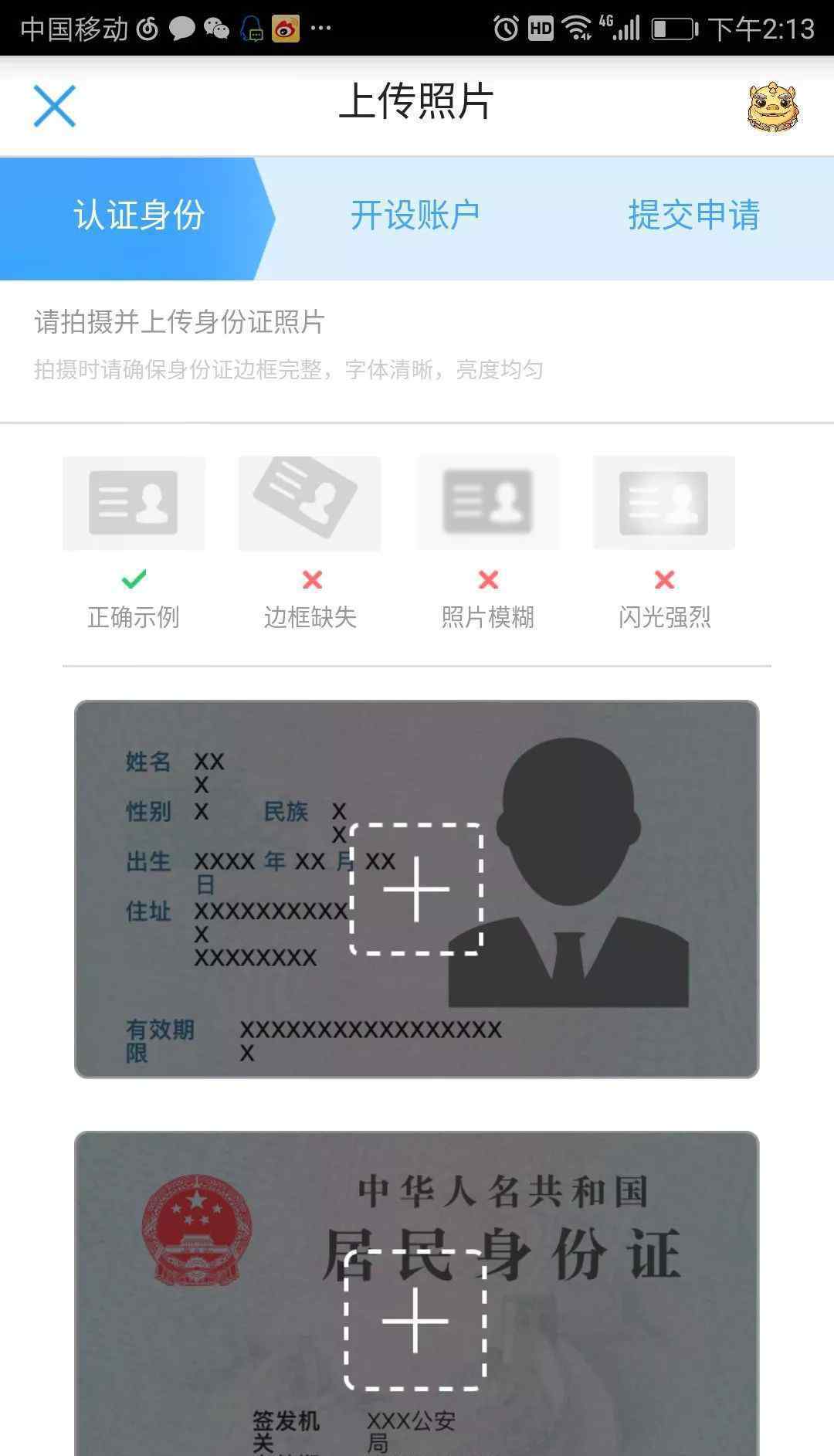Open the lion mascot avatar icon

pos(773,107)
